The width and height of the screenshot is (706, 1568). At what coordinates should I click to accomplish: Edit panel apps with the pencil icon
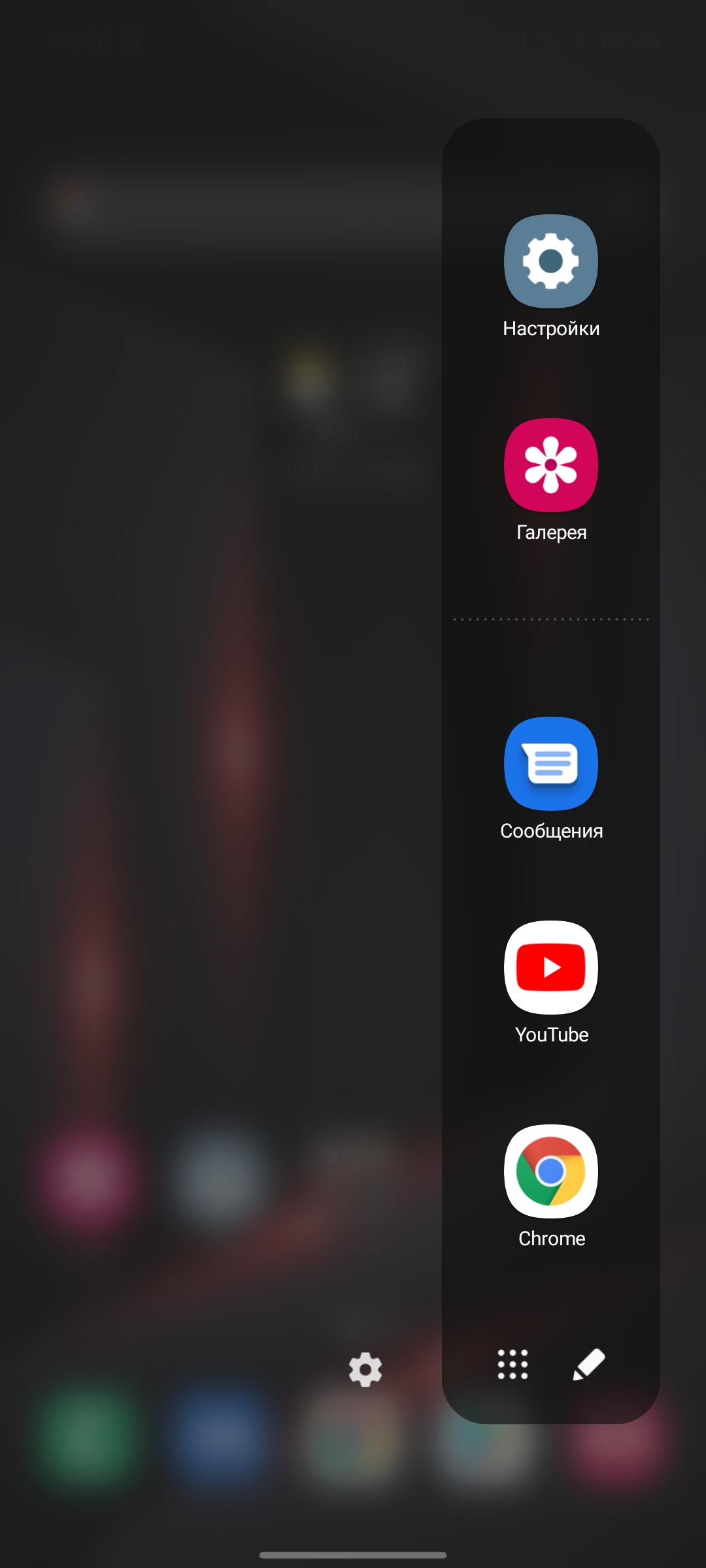pos(589,1364)
